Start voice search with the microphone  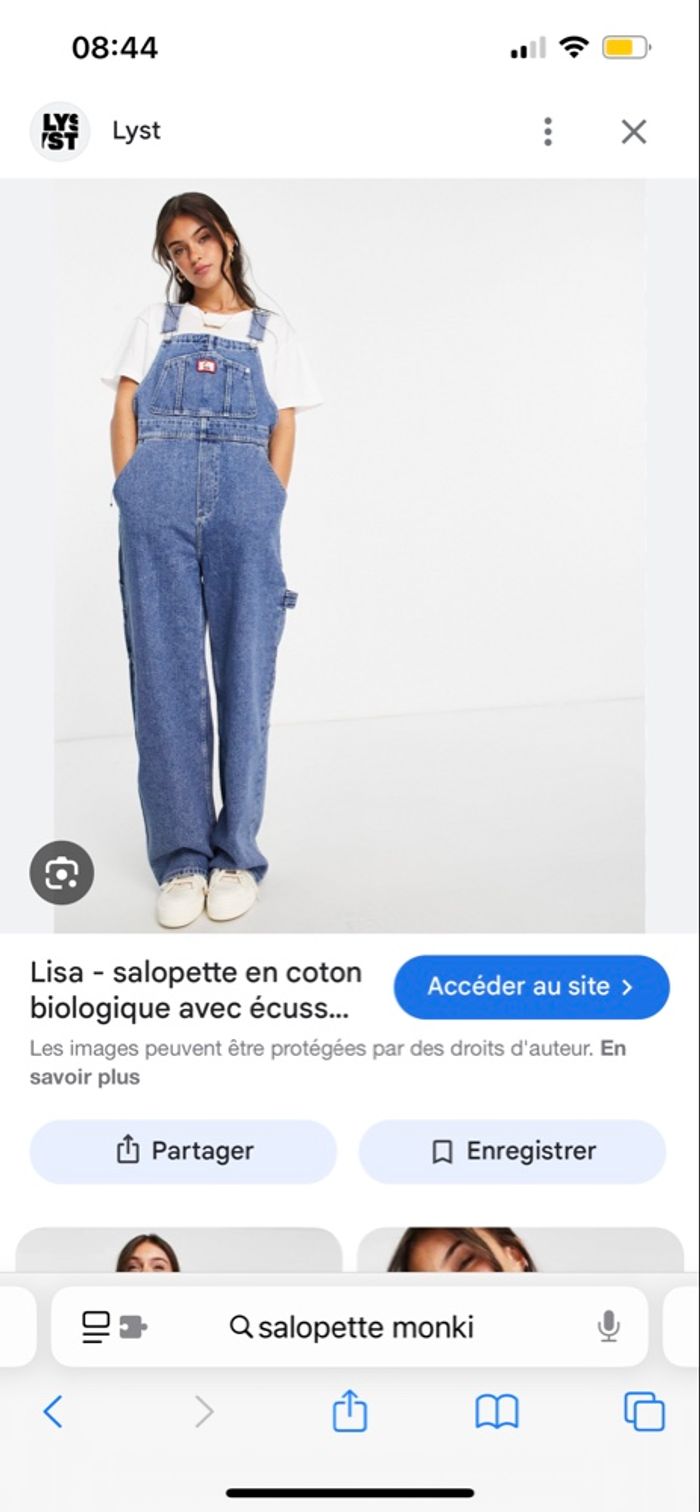pos(608,1327)
